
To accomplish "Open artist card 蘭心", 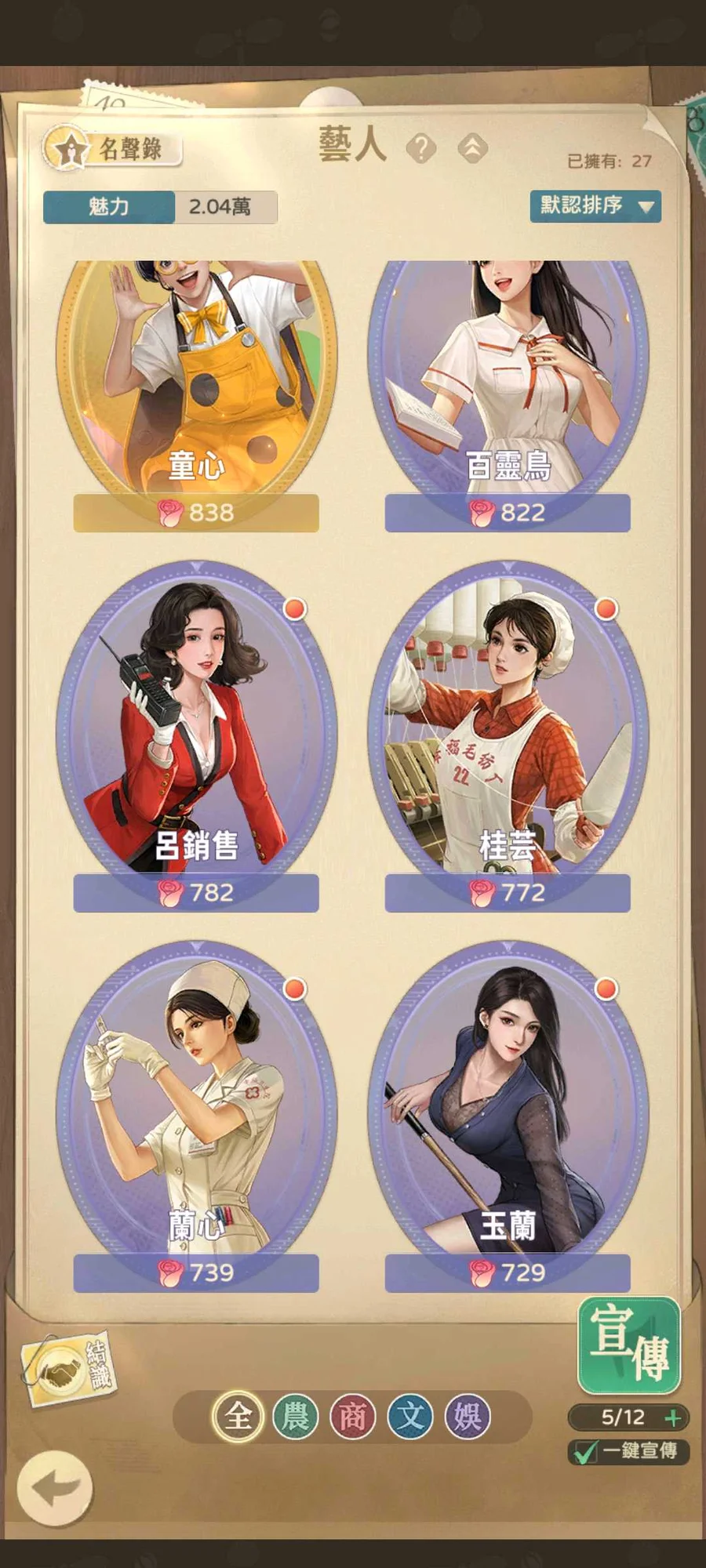I will [x=196, y=1109].
